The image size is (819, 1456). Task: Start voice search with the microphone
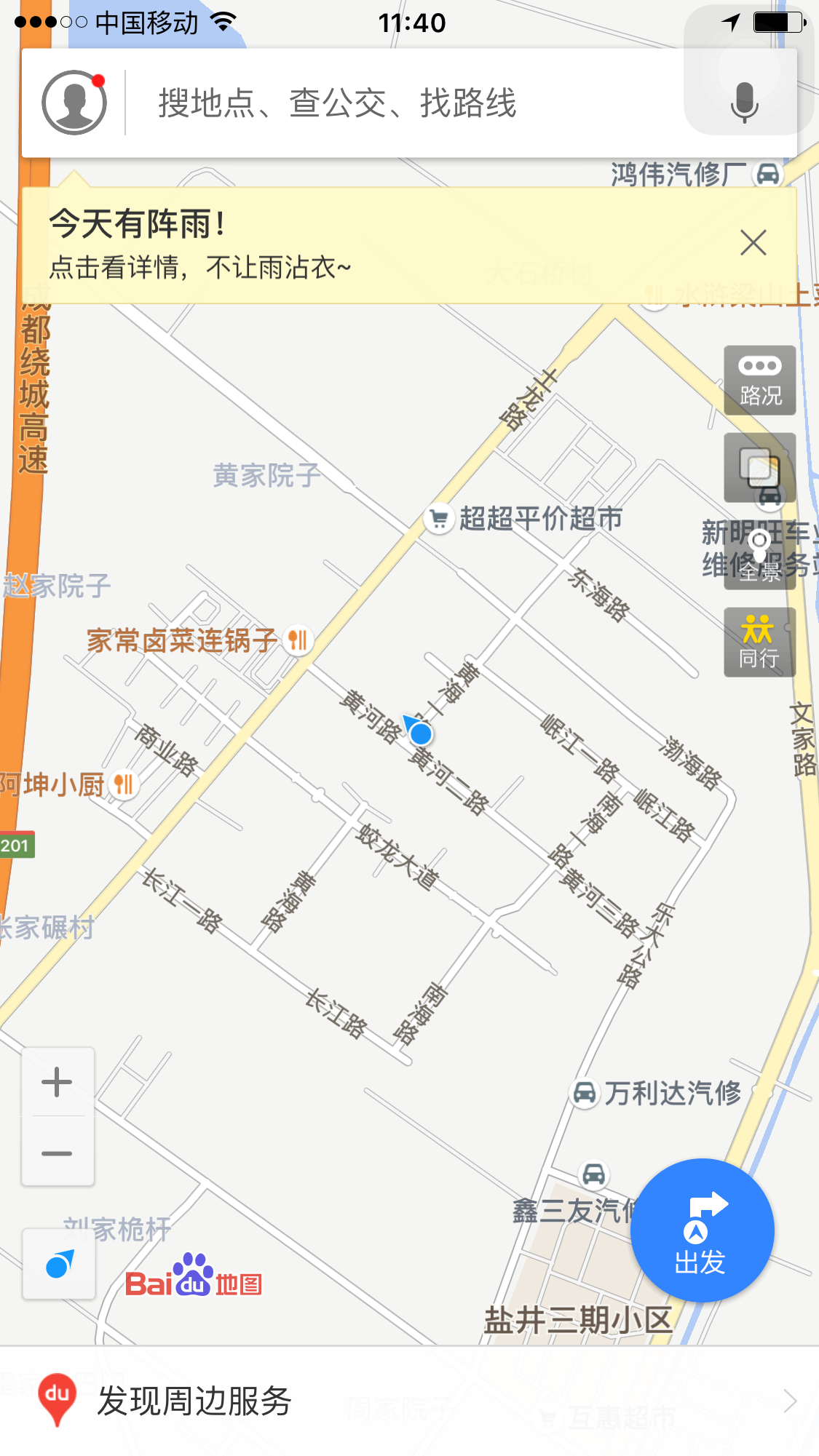tap(744, 103)
